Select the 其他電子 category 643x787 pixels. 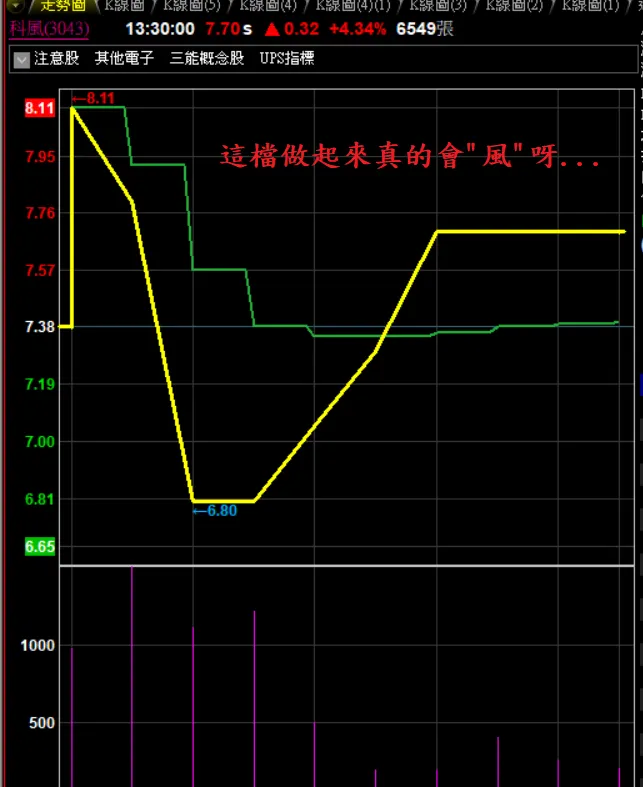[x=124, y=59]
